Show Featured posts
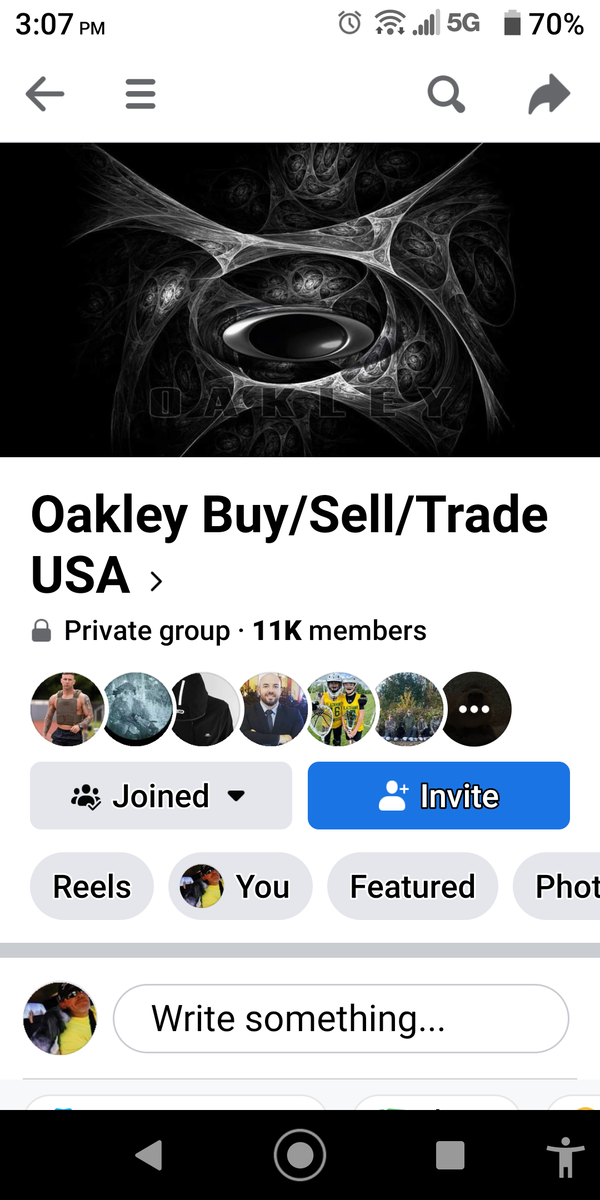Viewport: 600px width, 1200px height. [412, 886]
